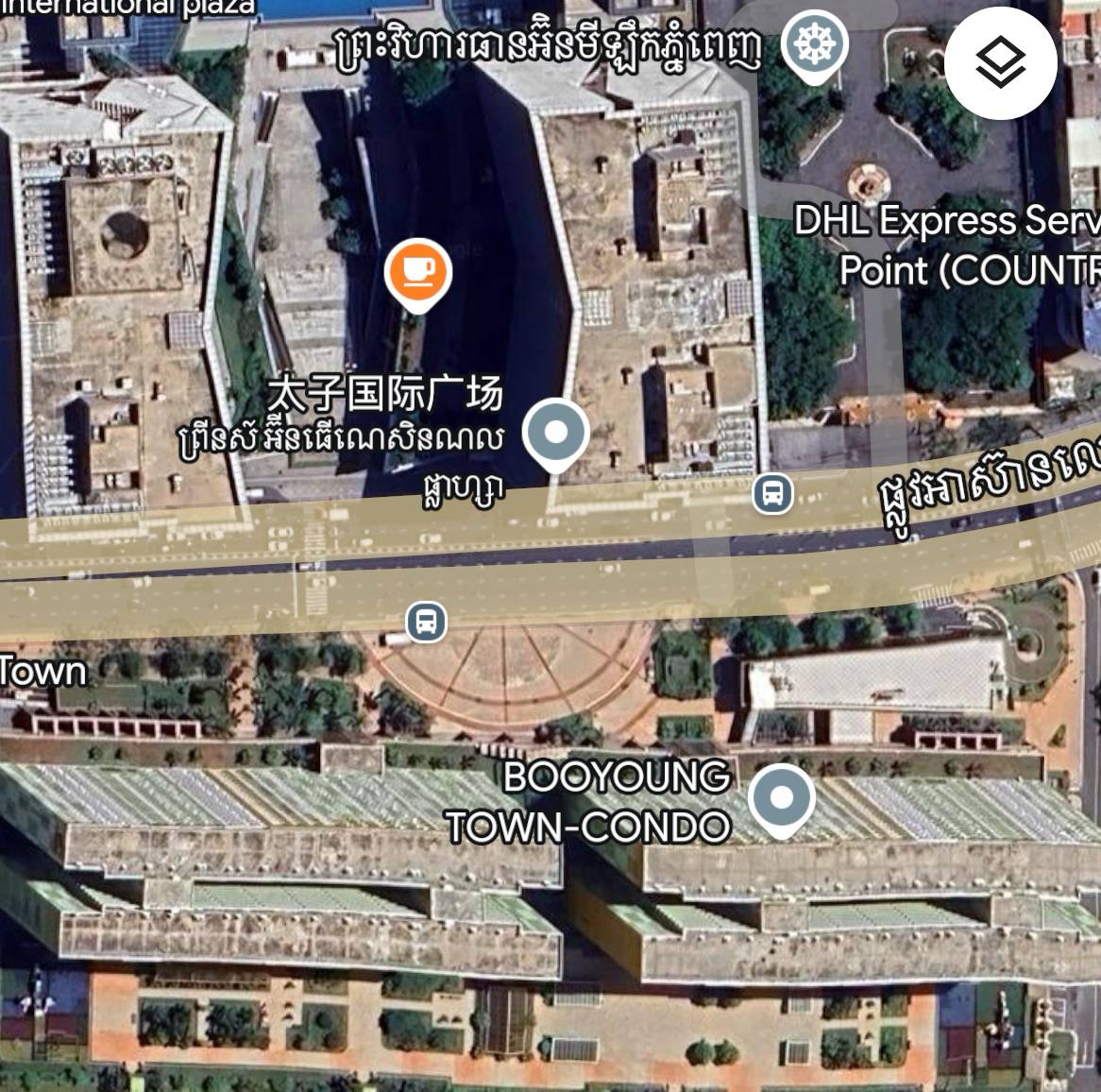
Task: Open the map layers button
Action: (1000, 63)
